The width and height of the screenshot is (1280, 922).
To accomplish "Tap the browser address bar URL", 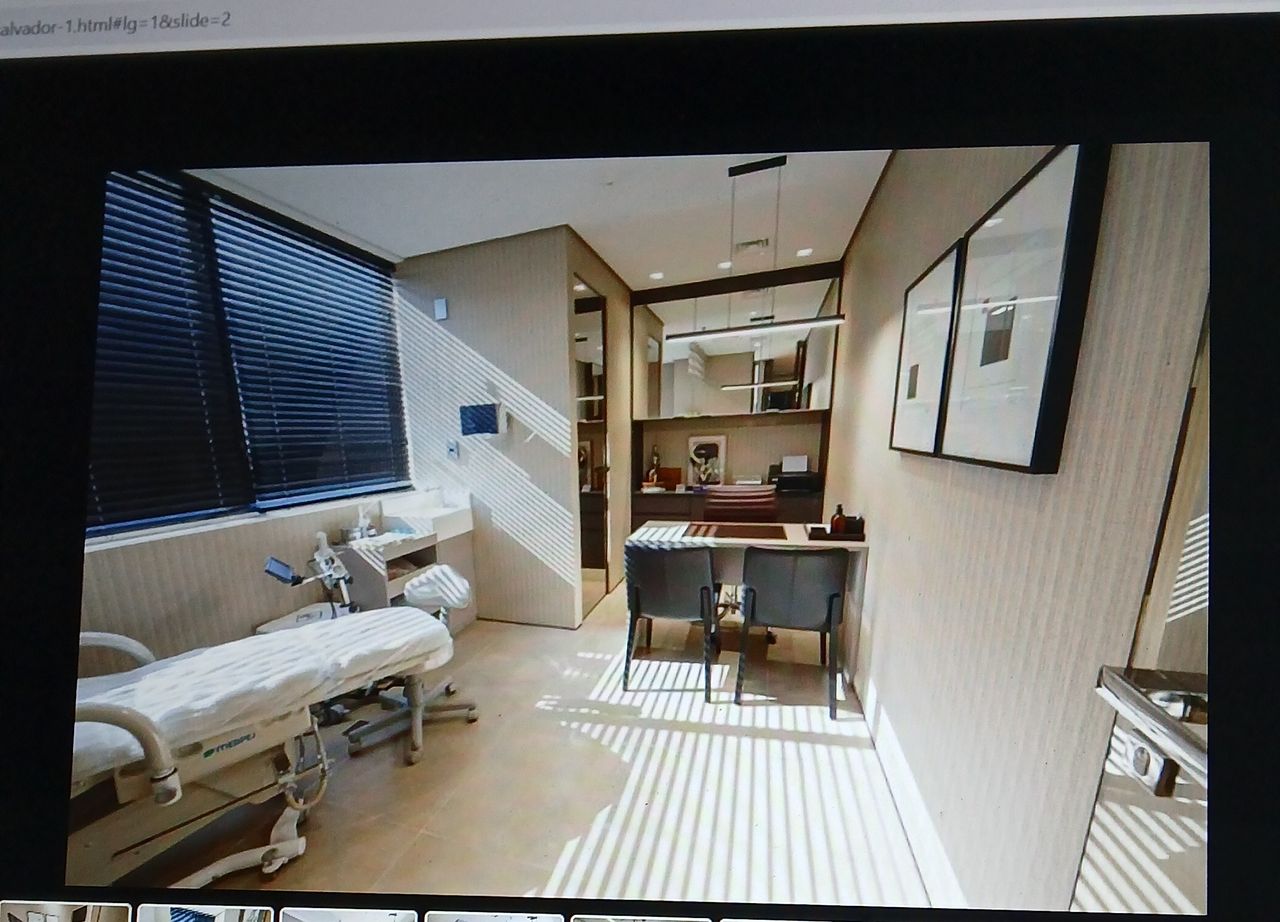I will click(115, 20).
